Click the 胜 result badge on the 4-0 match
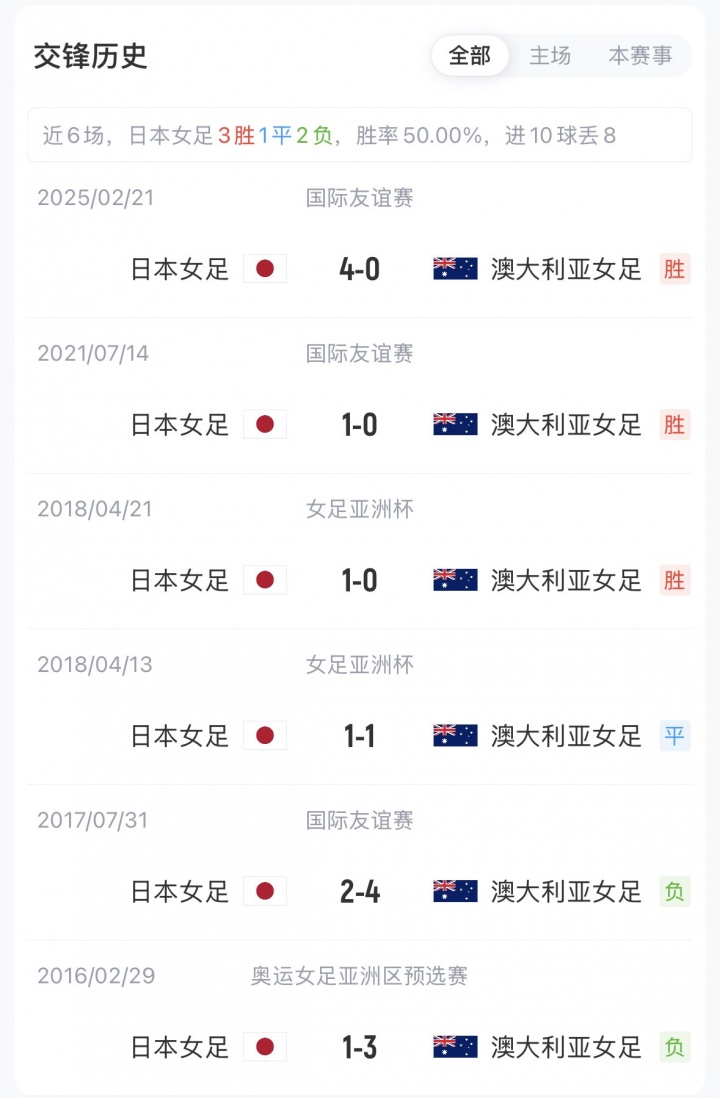The height and width of the screenshot is (1098, 720). point(675,270)
